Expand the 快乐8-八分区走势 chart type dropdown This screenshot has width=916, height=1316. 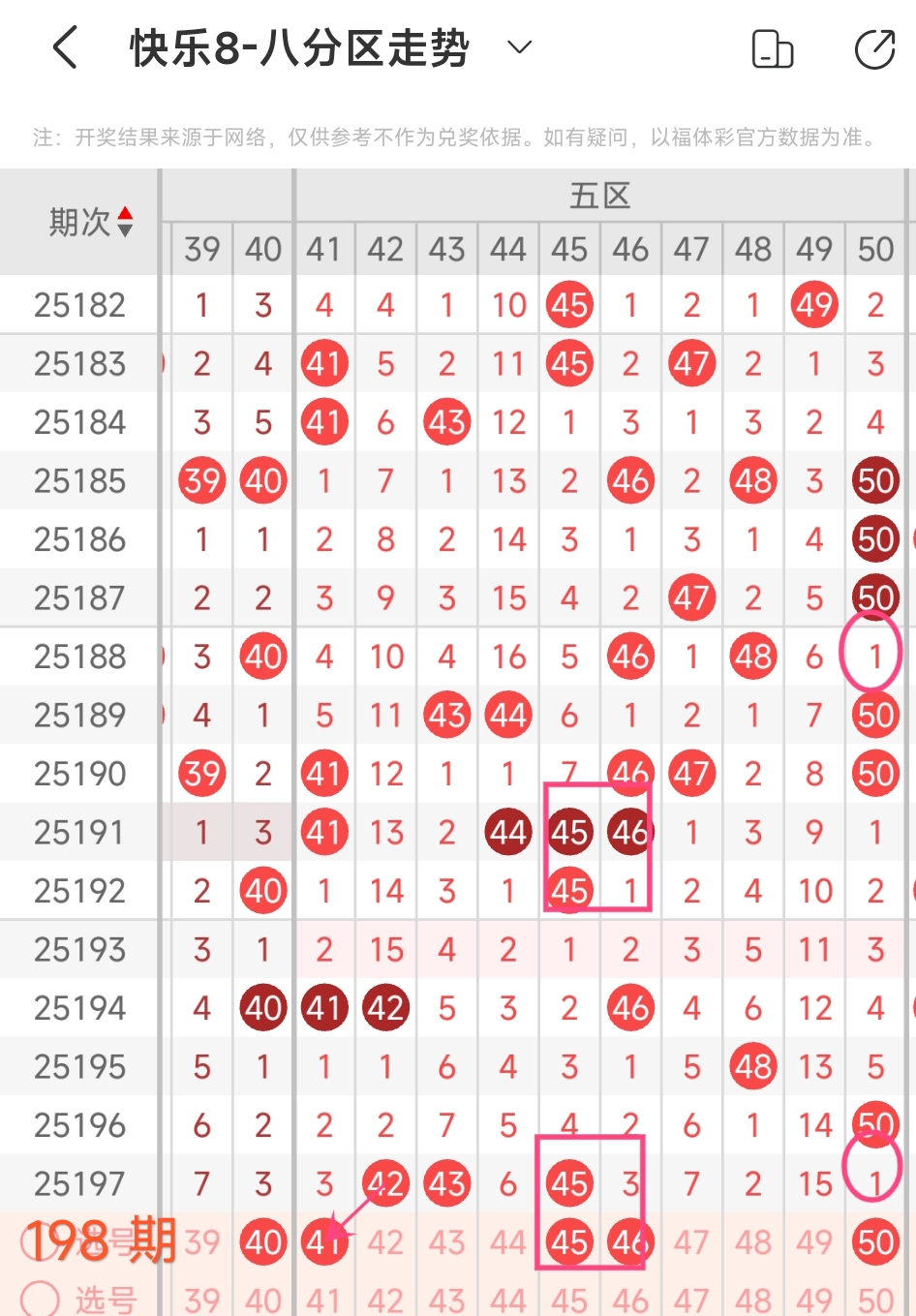520,47
